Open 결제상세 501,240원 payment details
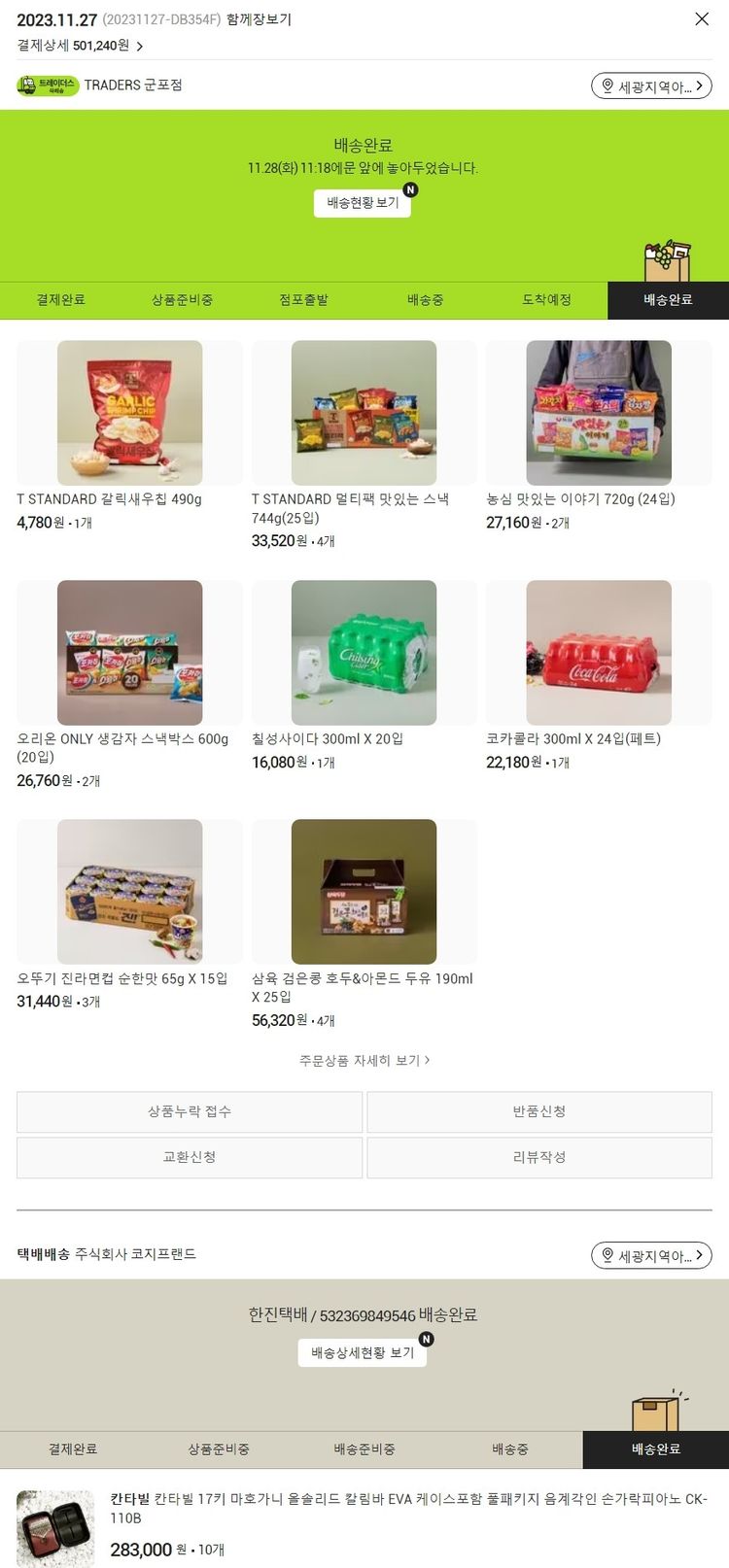Viewport: 729px width, 1568px height. (80, 46)
